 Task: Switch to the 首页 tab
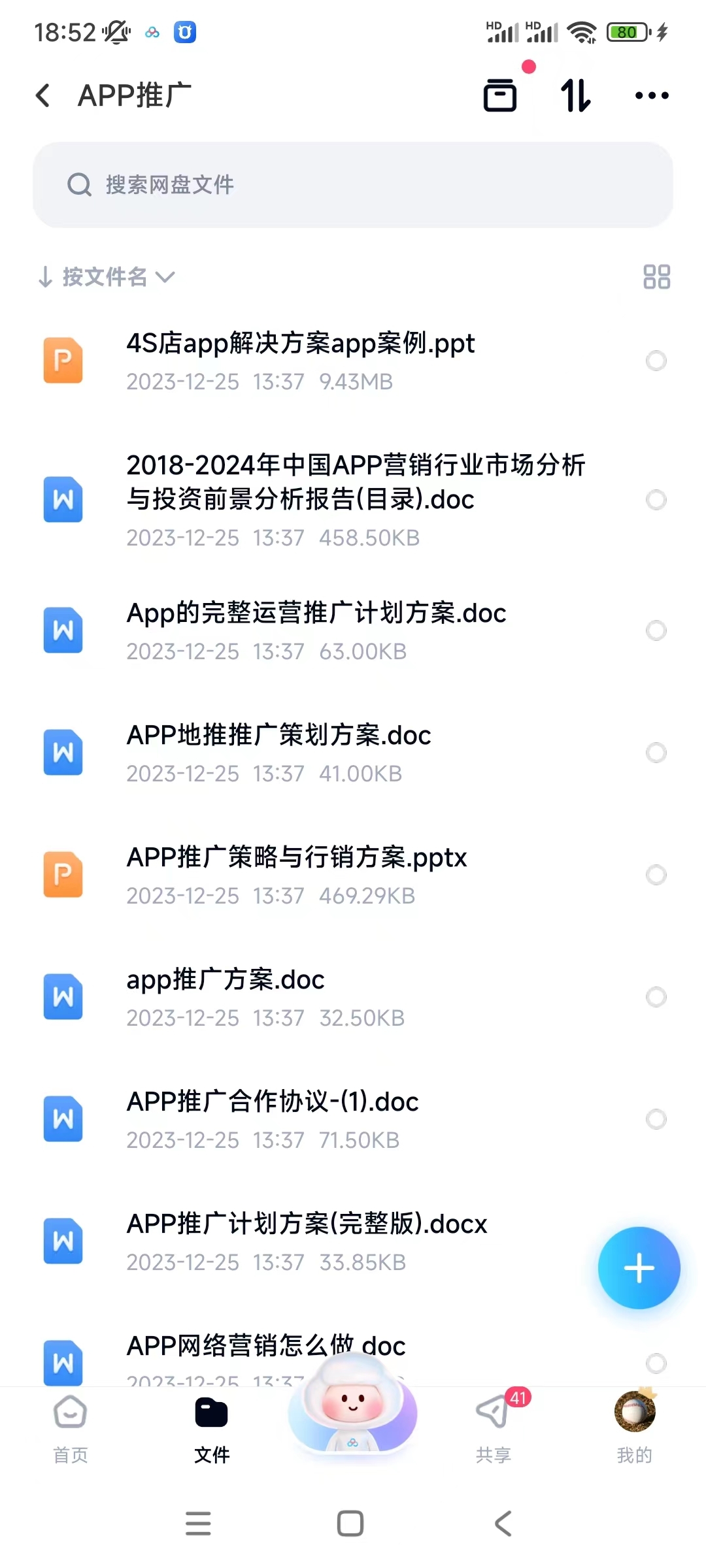click(x=71, y=1429)
